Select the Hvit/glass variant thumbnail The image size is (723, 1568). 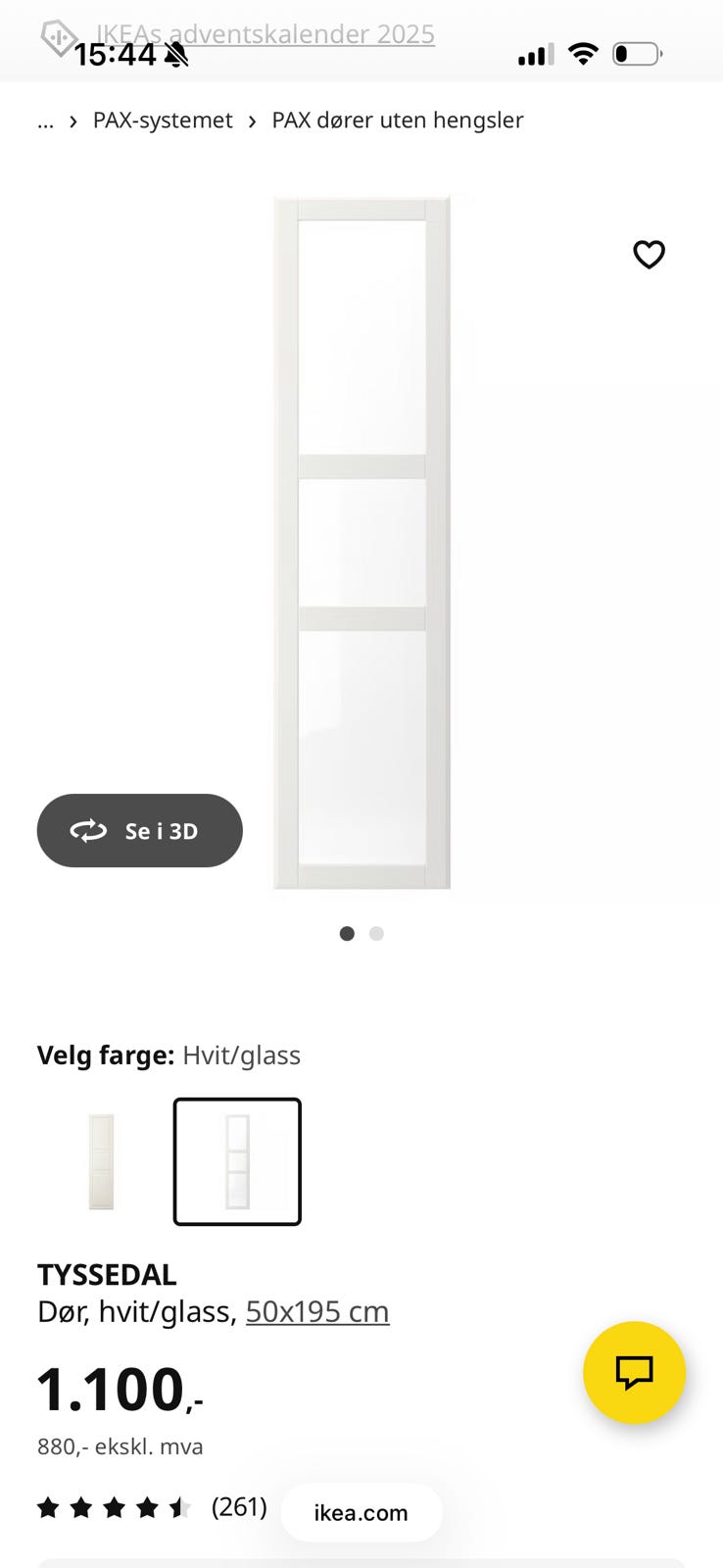237,1161
